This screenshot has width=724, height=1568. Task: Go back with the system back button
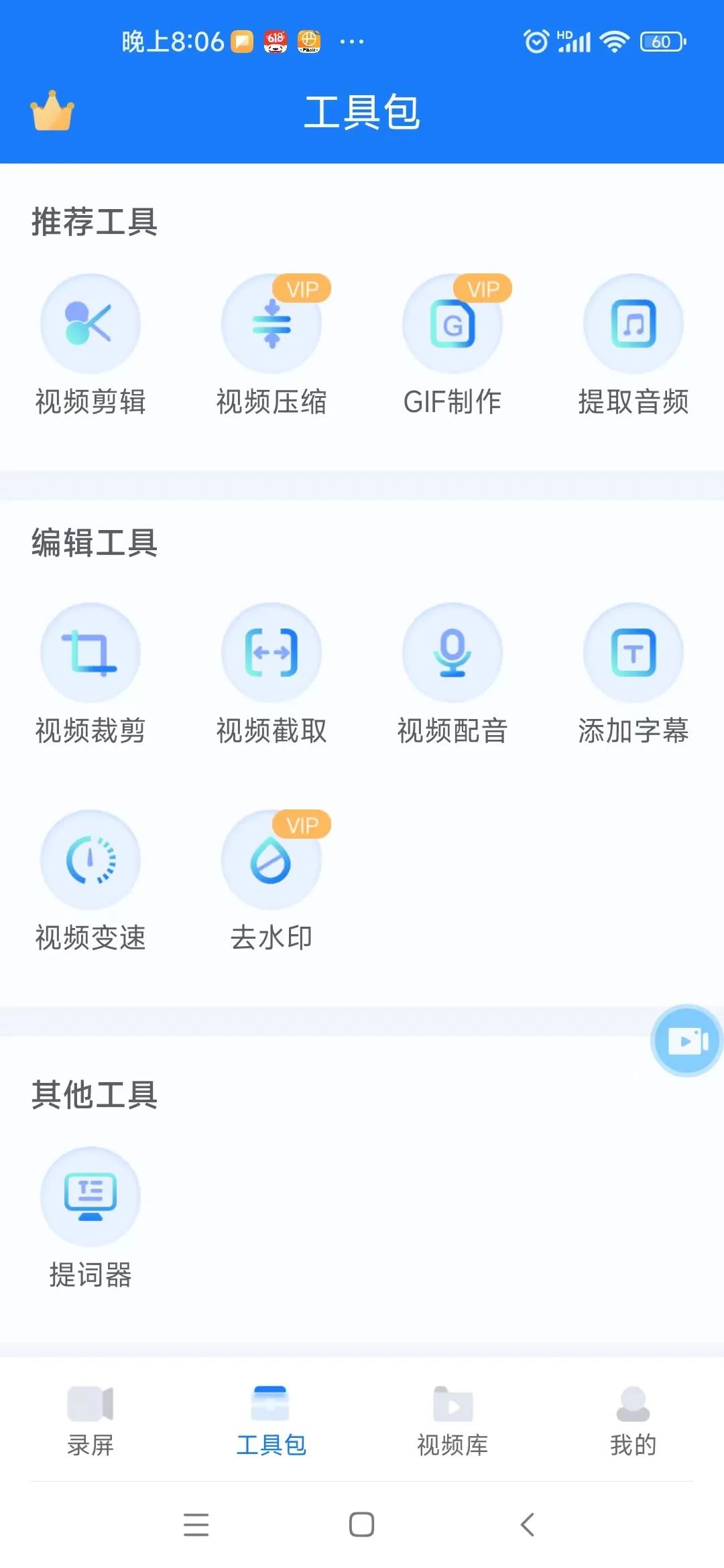click(x=528, y=1524)
